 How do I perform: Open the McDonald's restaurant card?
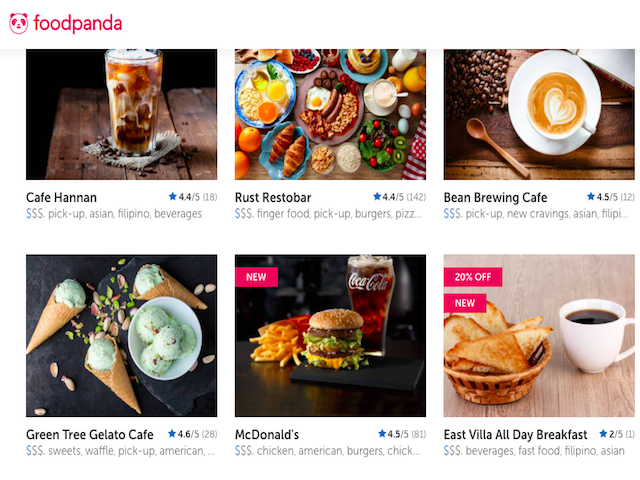[x=330, y=335]
